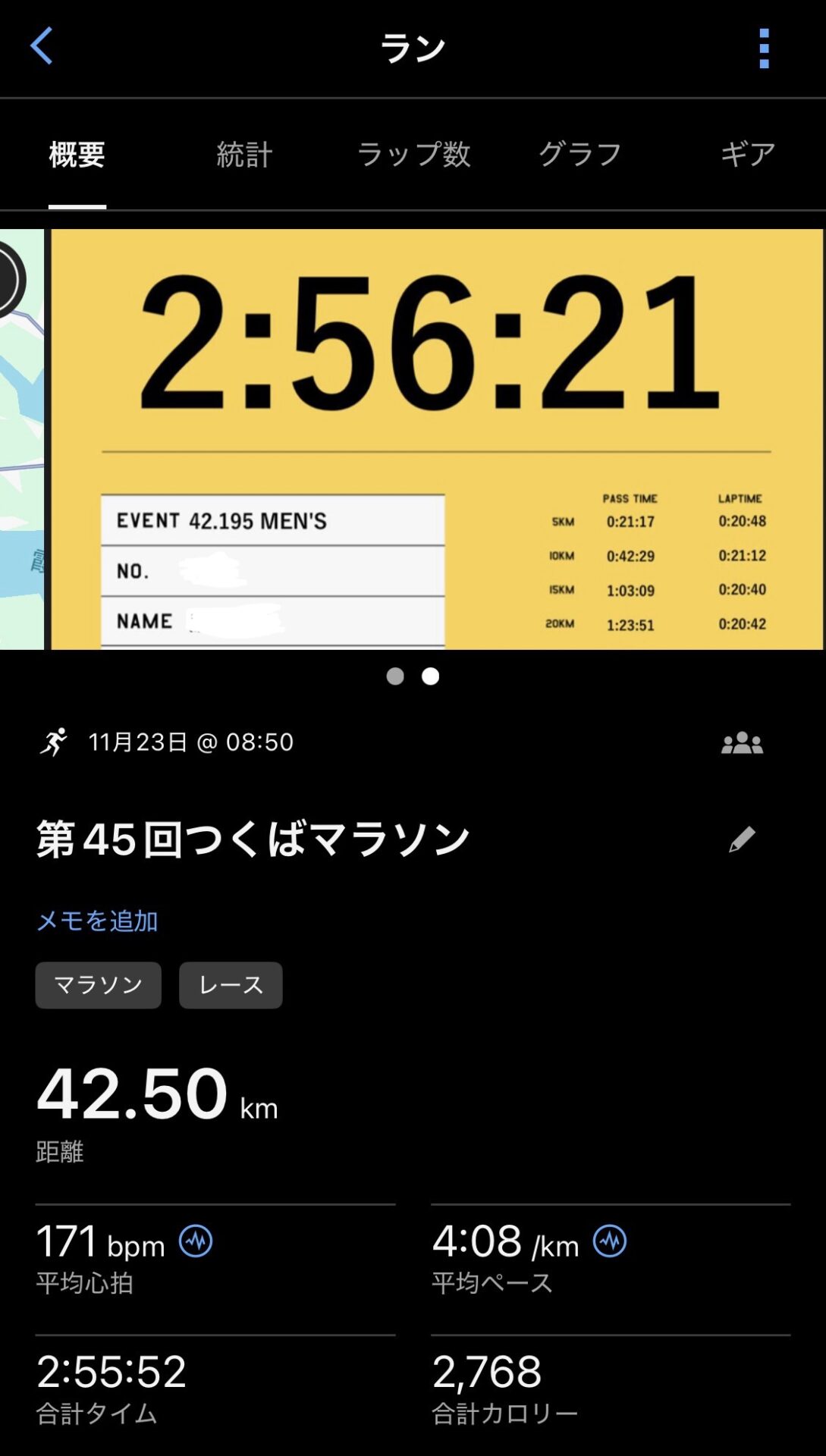Select the マラソン tag chip

coord(98,985)
